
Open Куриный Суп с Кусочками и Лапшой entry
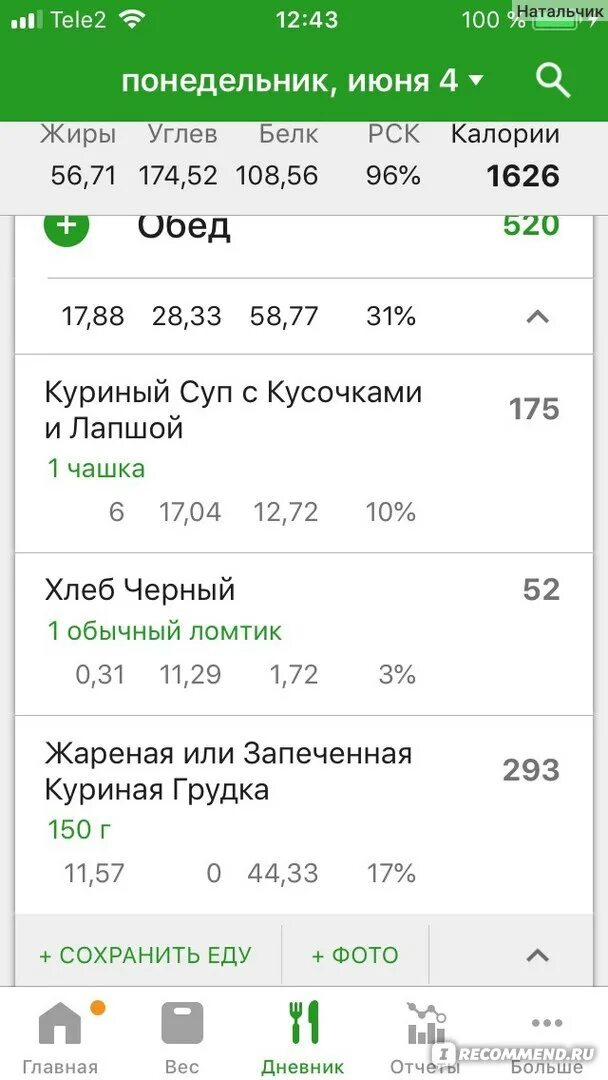tap(304, 453)
